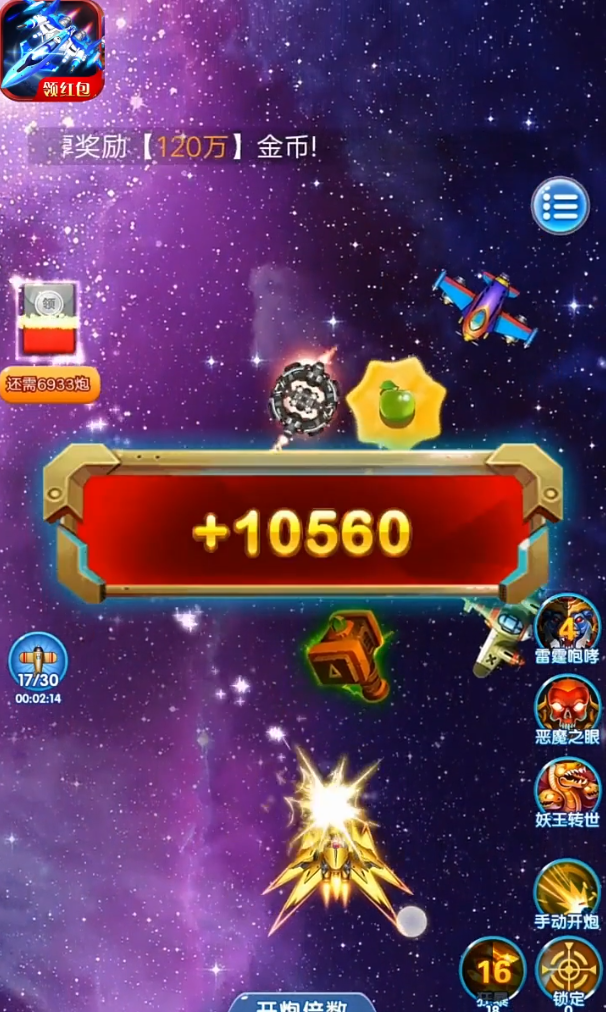Open the 领红包 red packet icon

[52, 50]
